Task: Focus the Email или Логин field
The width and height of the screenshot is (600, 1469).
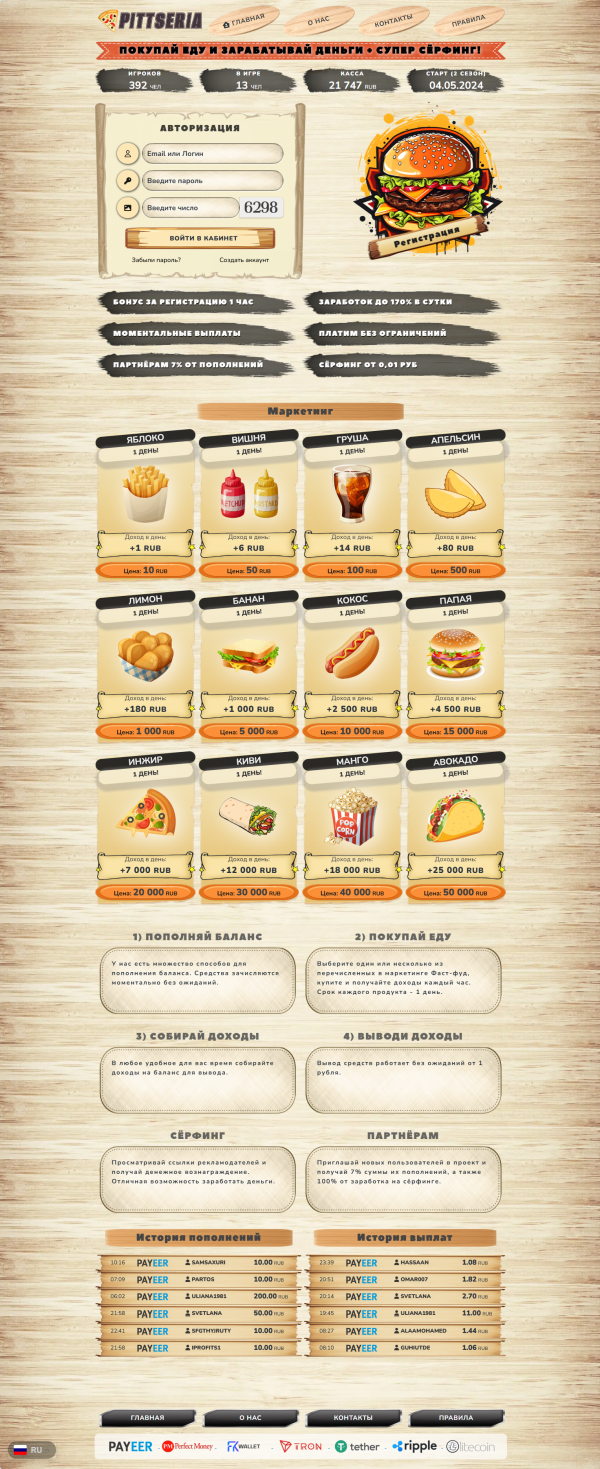Action: point(210,154)
